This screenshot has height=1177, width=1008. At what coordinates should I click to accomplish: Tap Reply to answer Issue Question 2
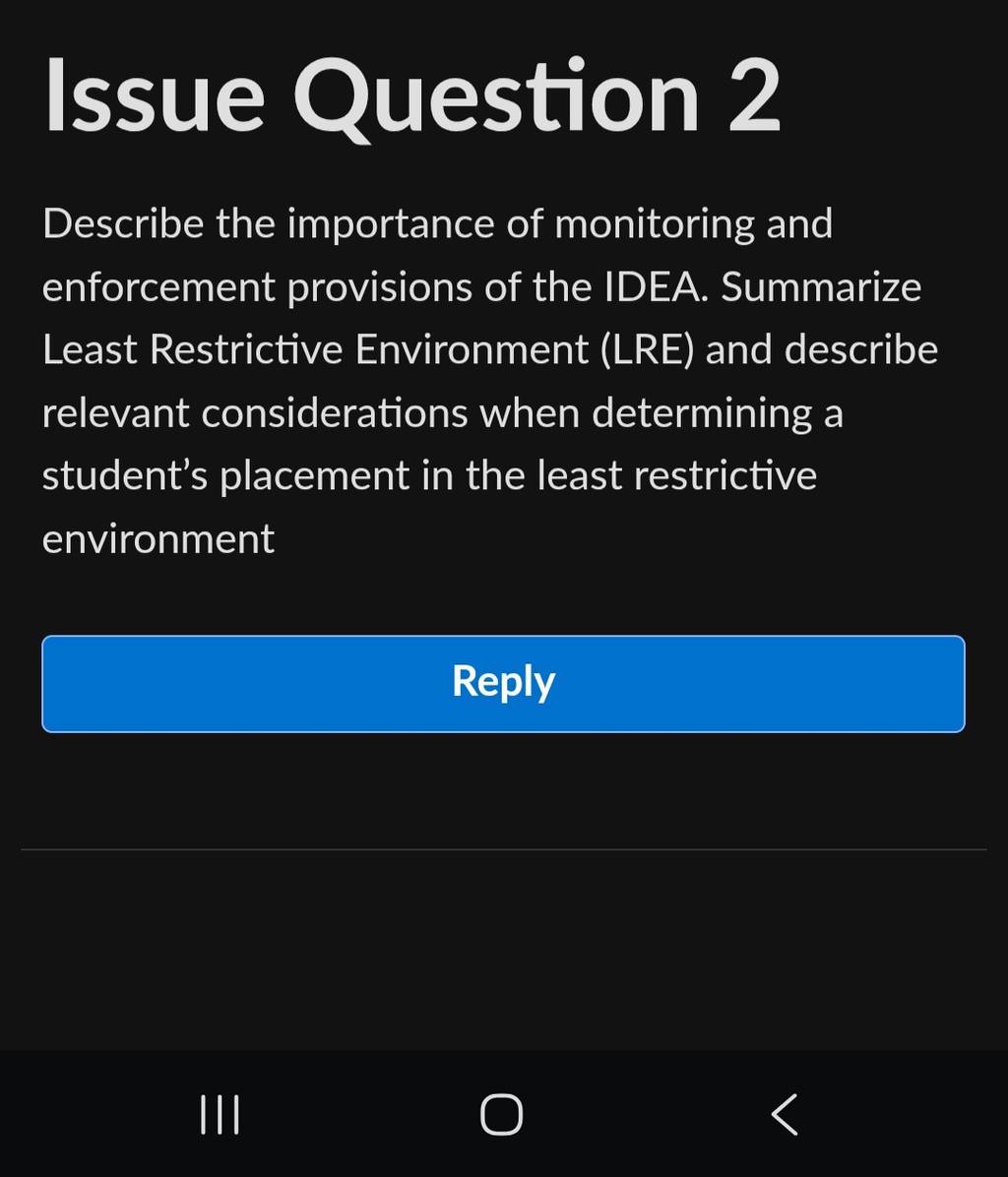(x=503, y=683)
